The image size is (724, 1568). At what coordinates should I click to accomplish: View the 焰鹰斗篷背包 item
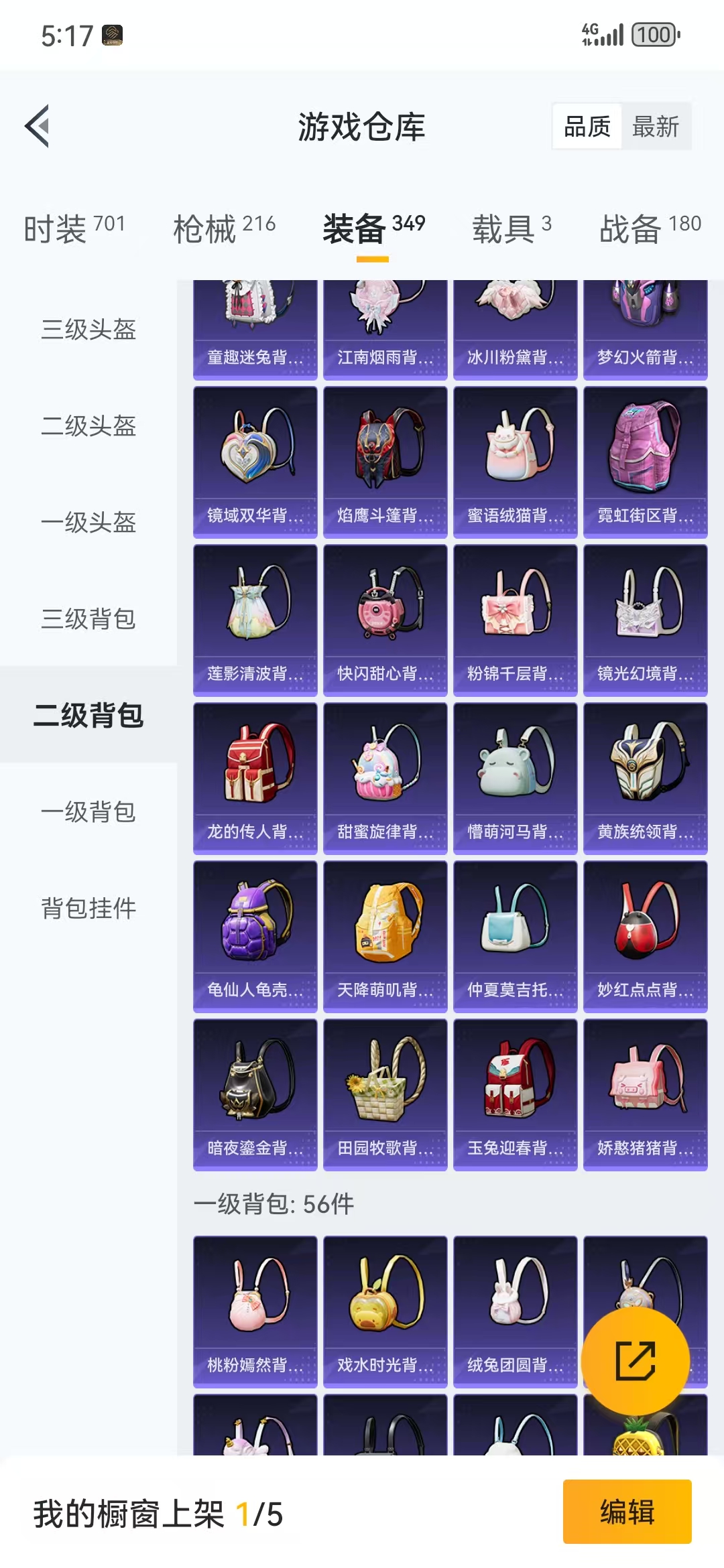385,461
